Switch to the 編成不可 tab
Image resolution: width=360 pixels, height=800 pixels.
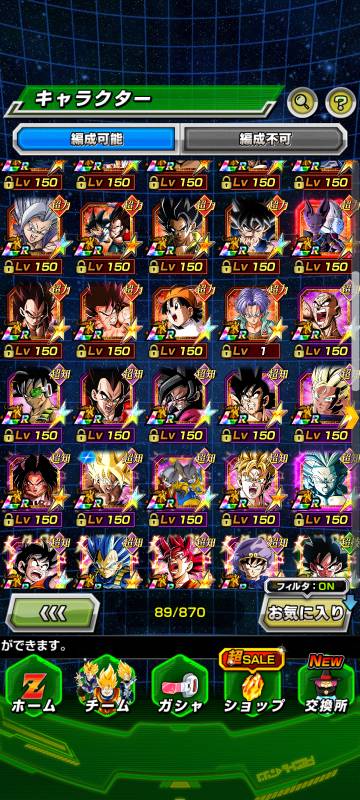(x=264, y=139)
